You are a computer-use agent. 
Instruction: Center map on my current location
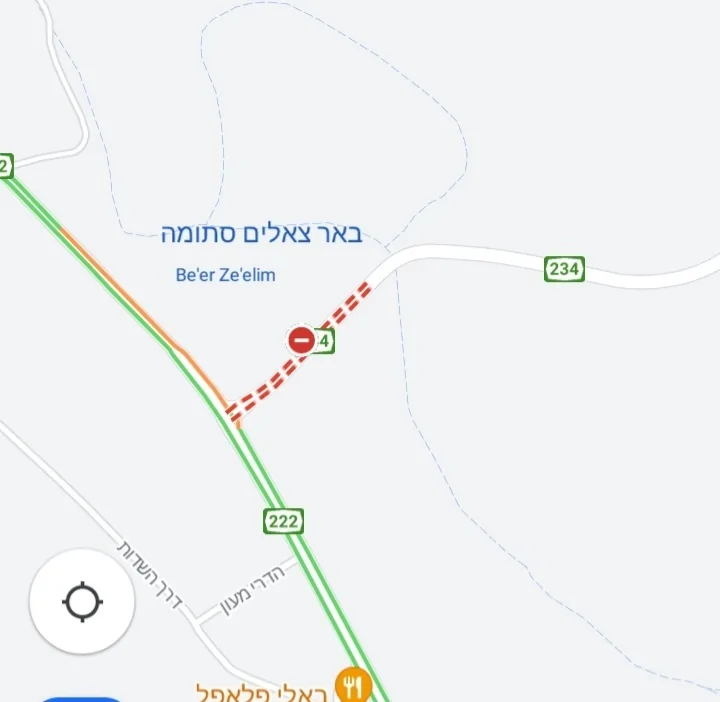[82, 602]
